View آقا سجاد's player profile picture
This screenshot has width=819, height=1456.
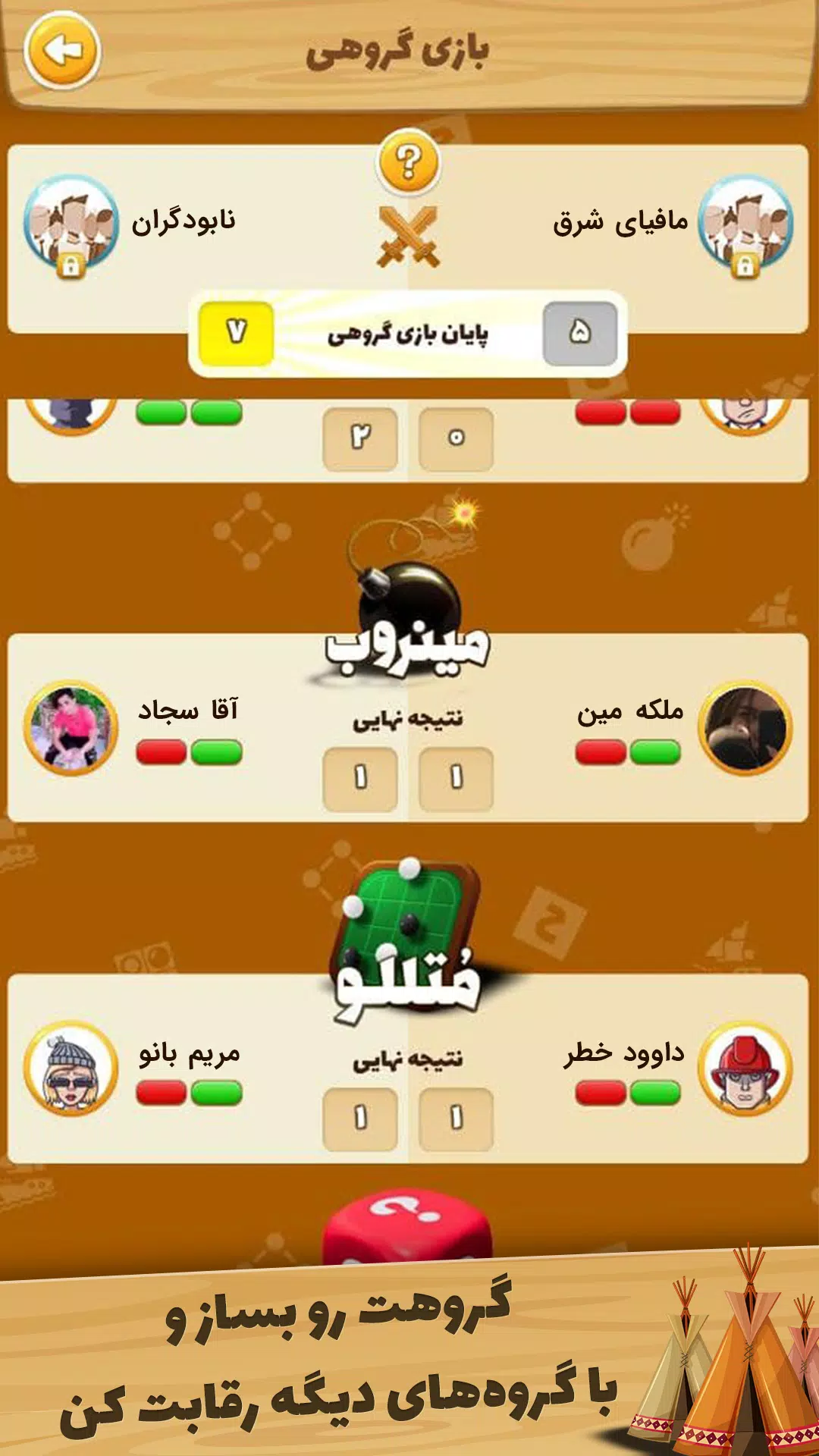coord(71,728)
